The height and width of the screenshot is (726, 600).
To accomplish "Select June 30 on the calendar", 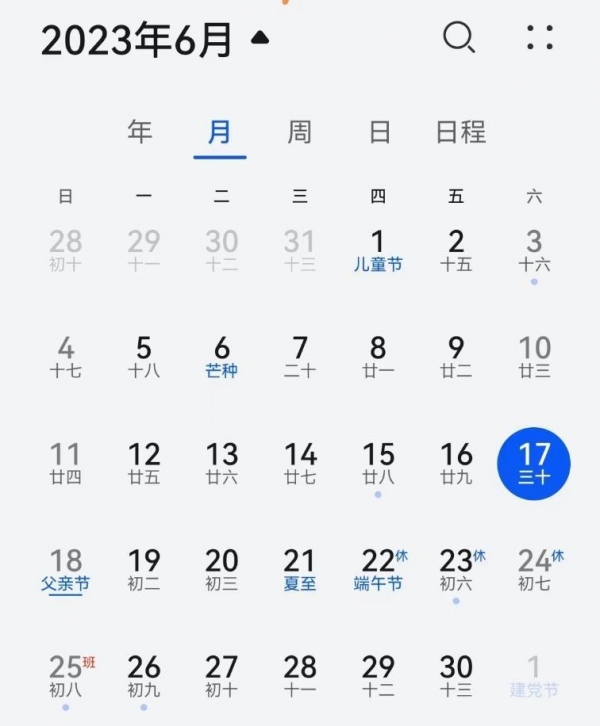I will click(x=456, y=676).
